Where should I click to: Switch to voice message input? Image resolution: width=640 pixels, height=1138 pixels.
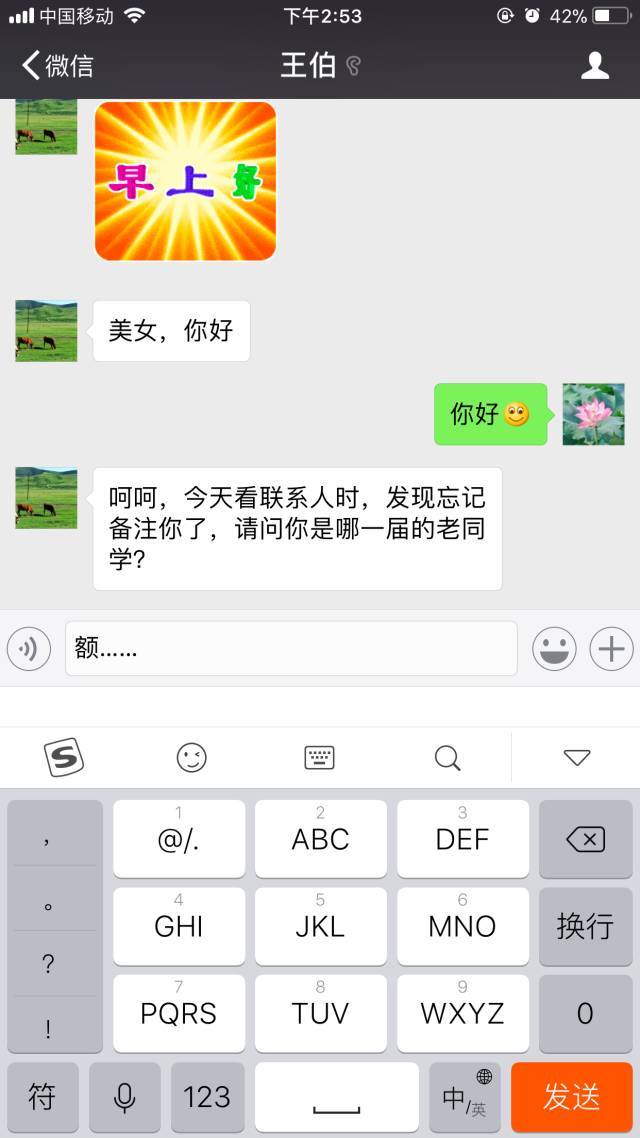29,650
